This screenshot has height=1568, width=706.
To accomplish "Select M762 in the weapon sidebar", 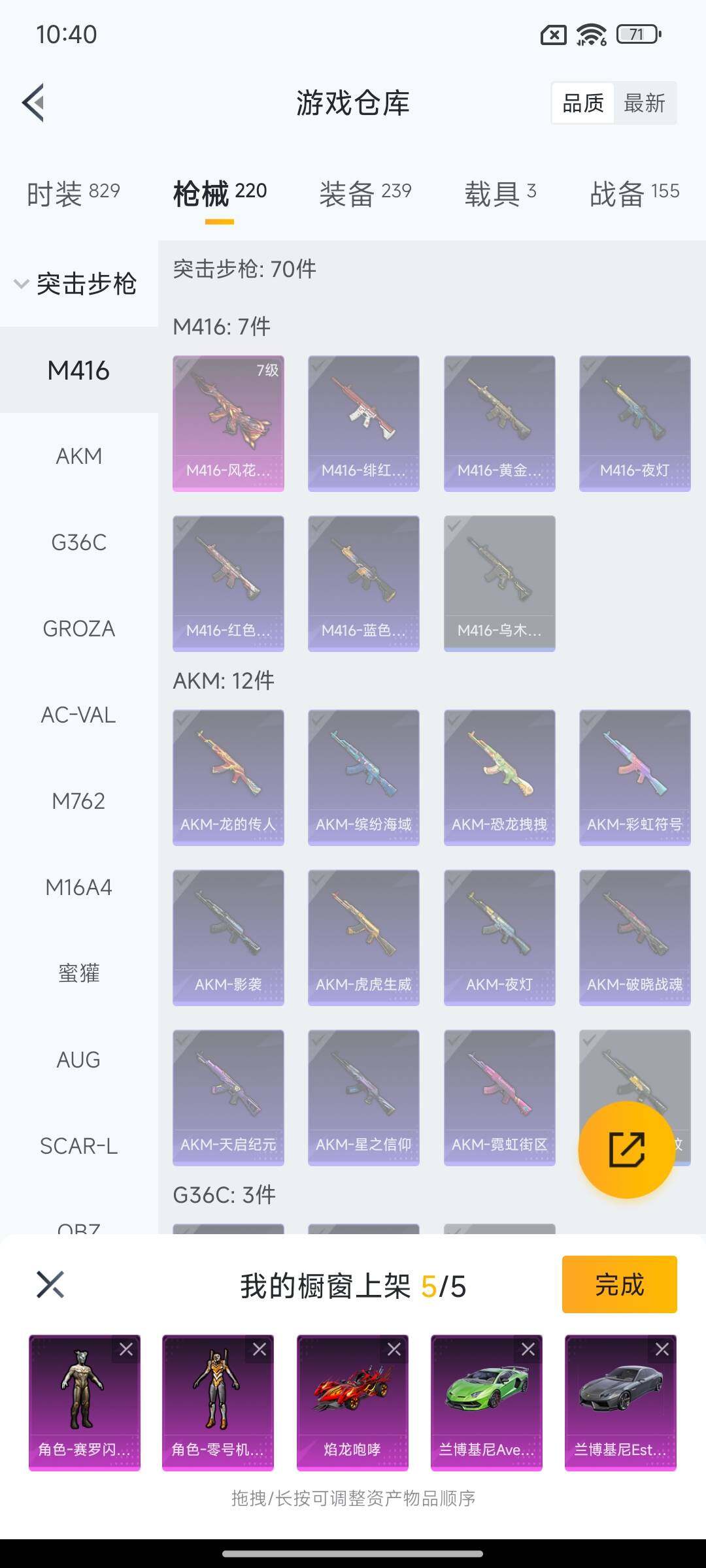I will tap(78, 801).
